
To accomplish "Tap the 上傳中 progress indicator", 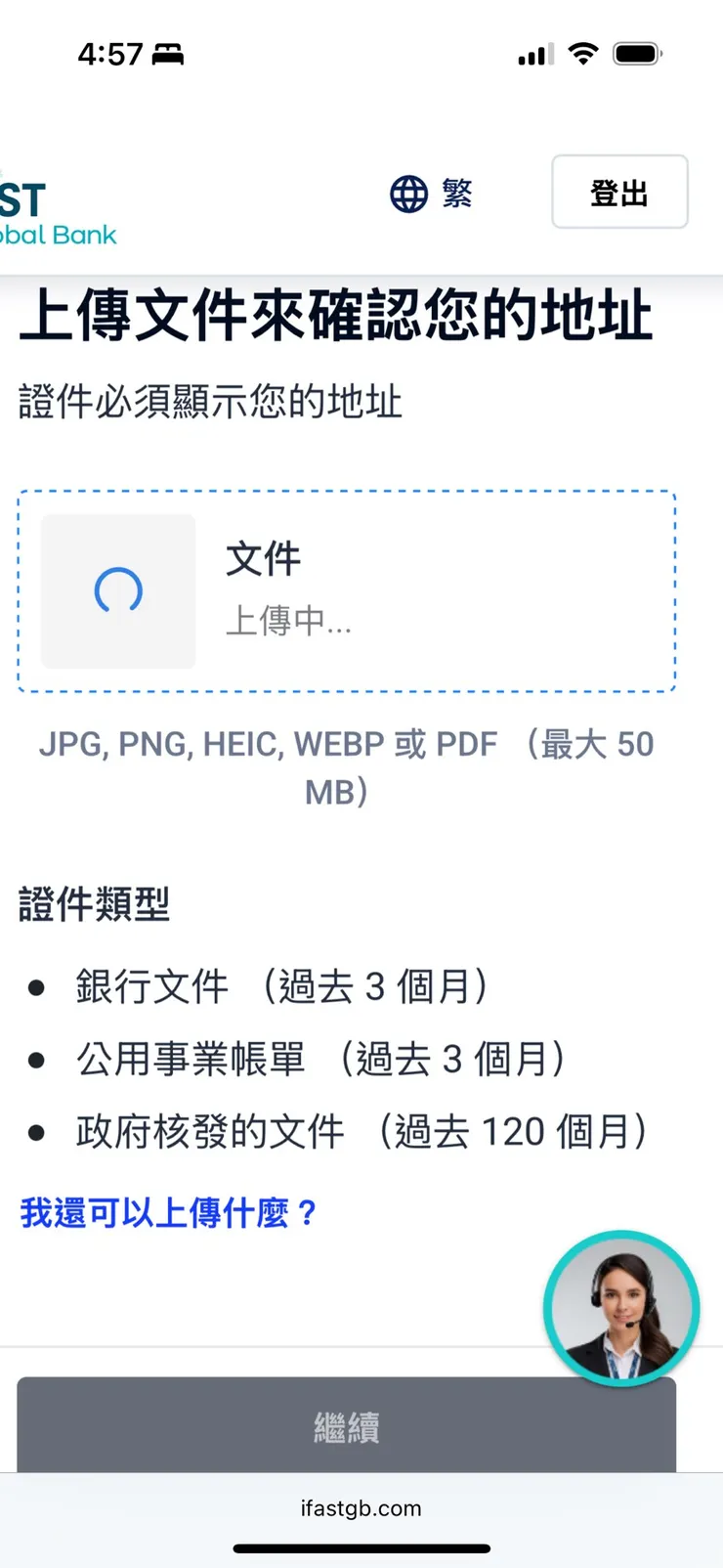I will [287, 621].
